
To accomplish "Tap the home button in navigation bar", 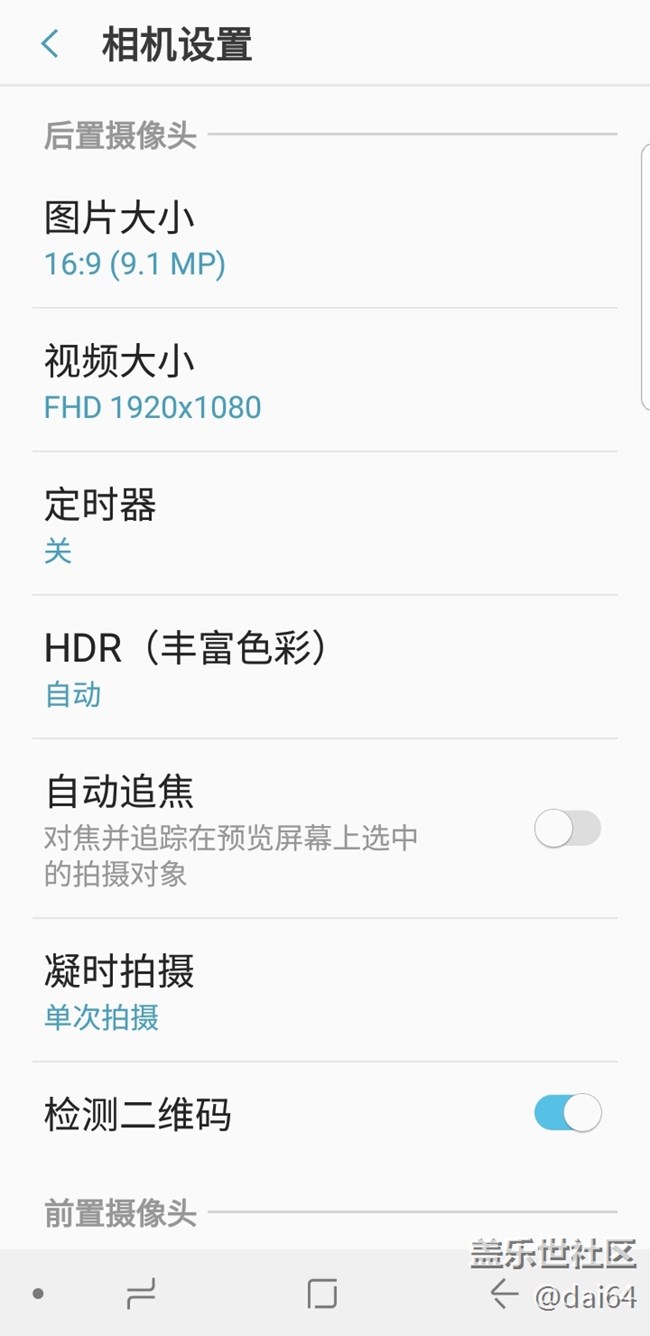I will click(x=322, y=1295).
